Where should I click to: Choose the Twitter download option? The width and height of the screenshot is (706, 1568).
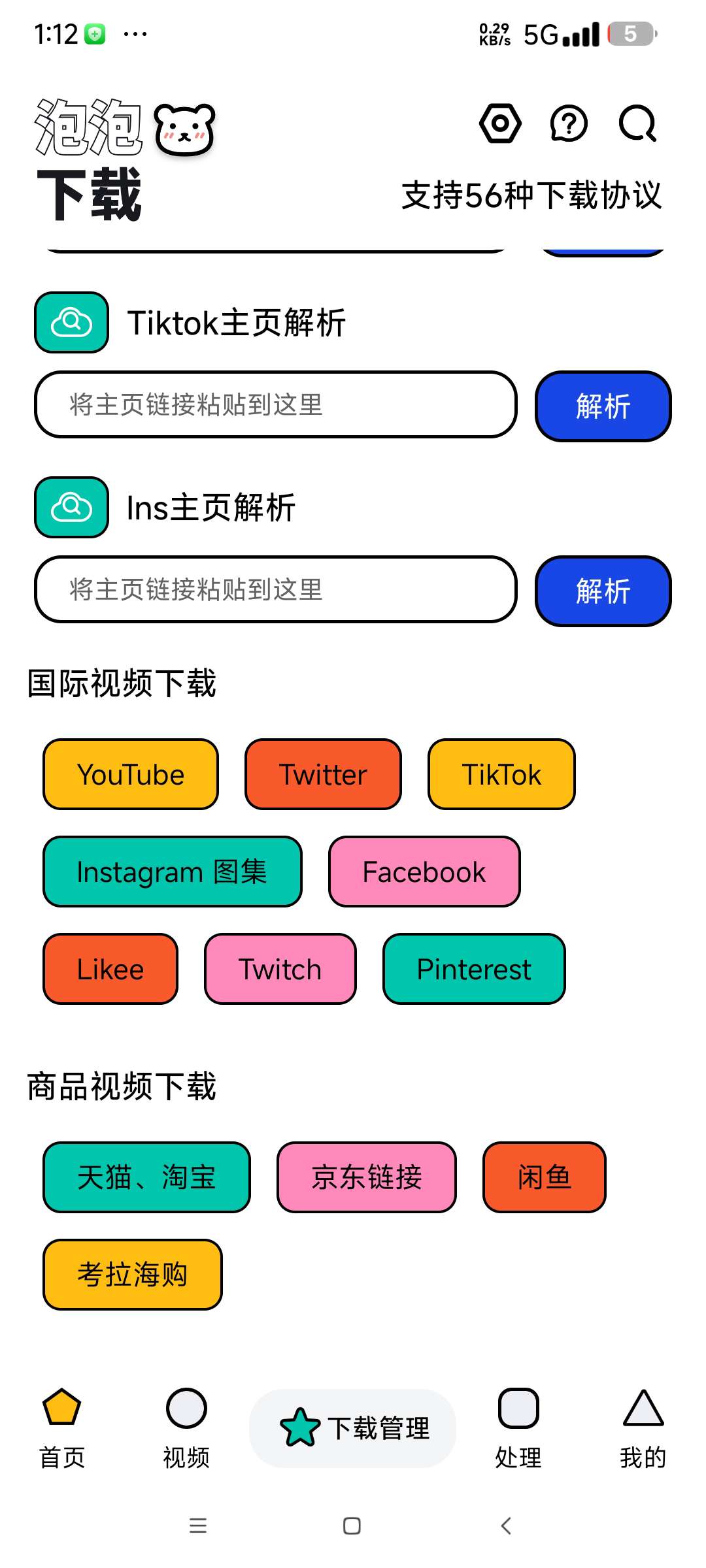[x=323, y=775]
